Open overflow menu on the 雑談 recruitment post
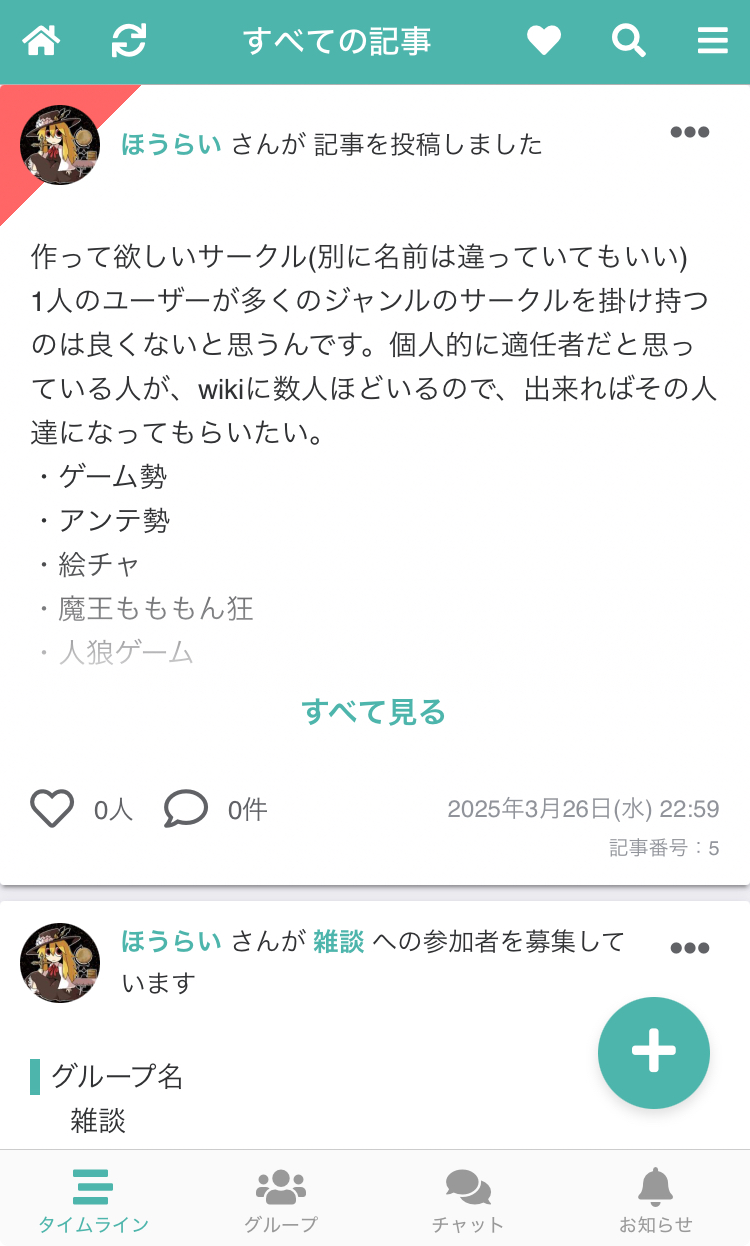This screenshot has height=1246, width=750. click(689, 948)
